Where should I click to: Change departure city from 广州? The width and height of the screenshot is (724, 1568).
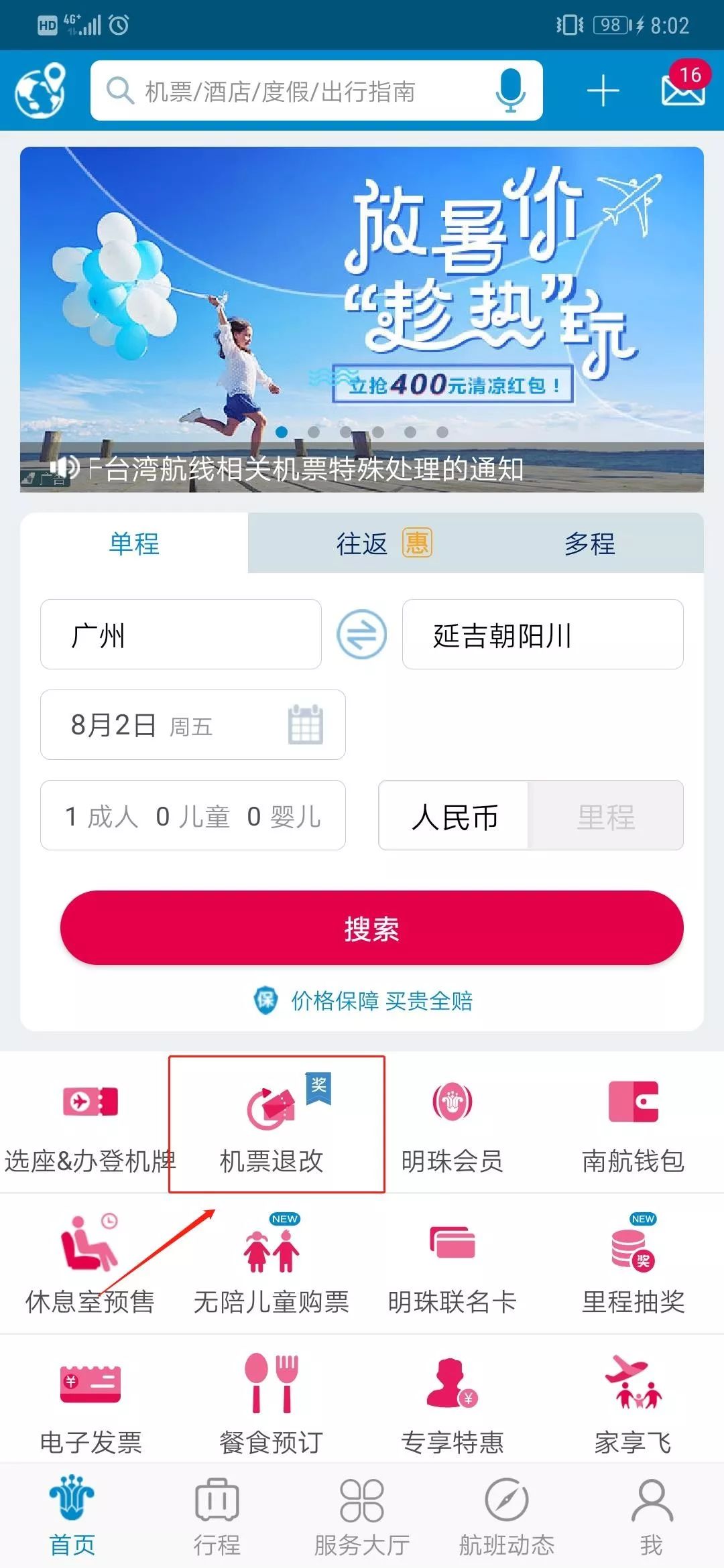(x=180, y=635)
